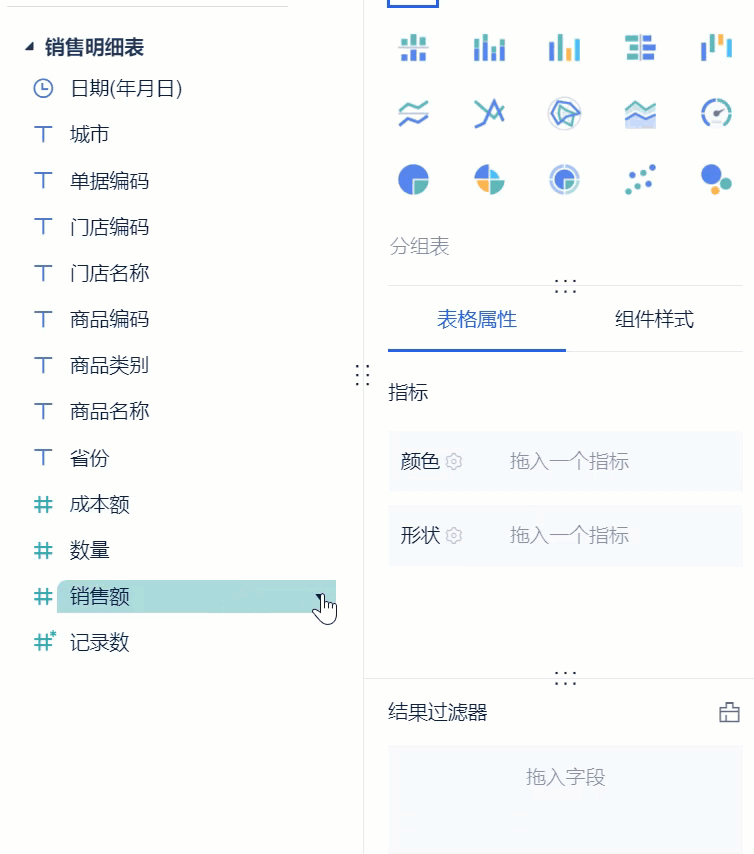
Task: Select the 日期(年月日) field
Action: point(125,89)
